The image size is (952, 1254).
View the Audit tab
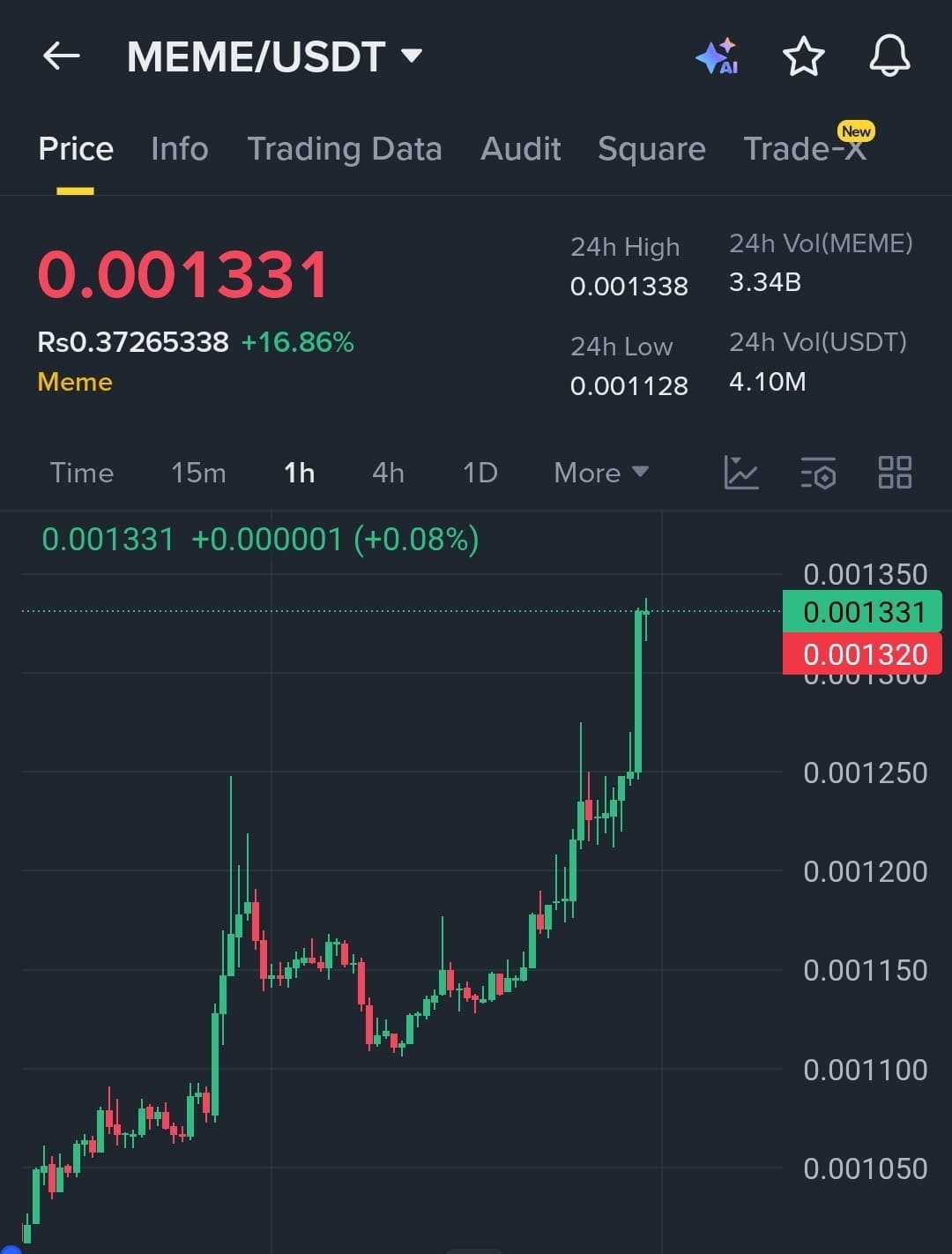click(520, 149)
